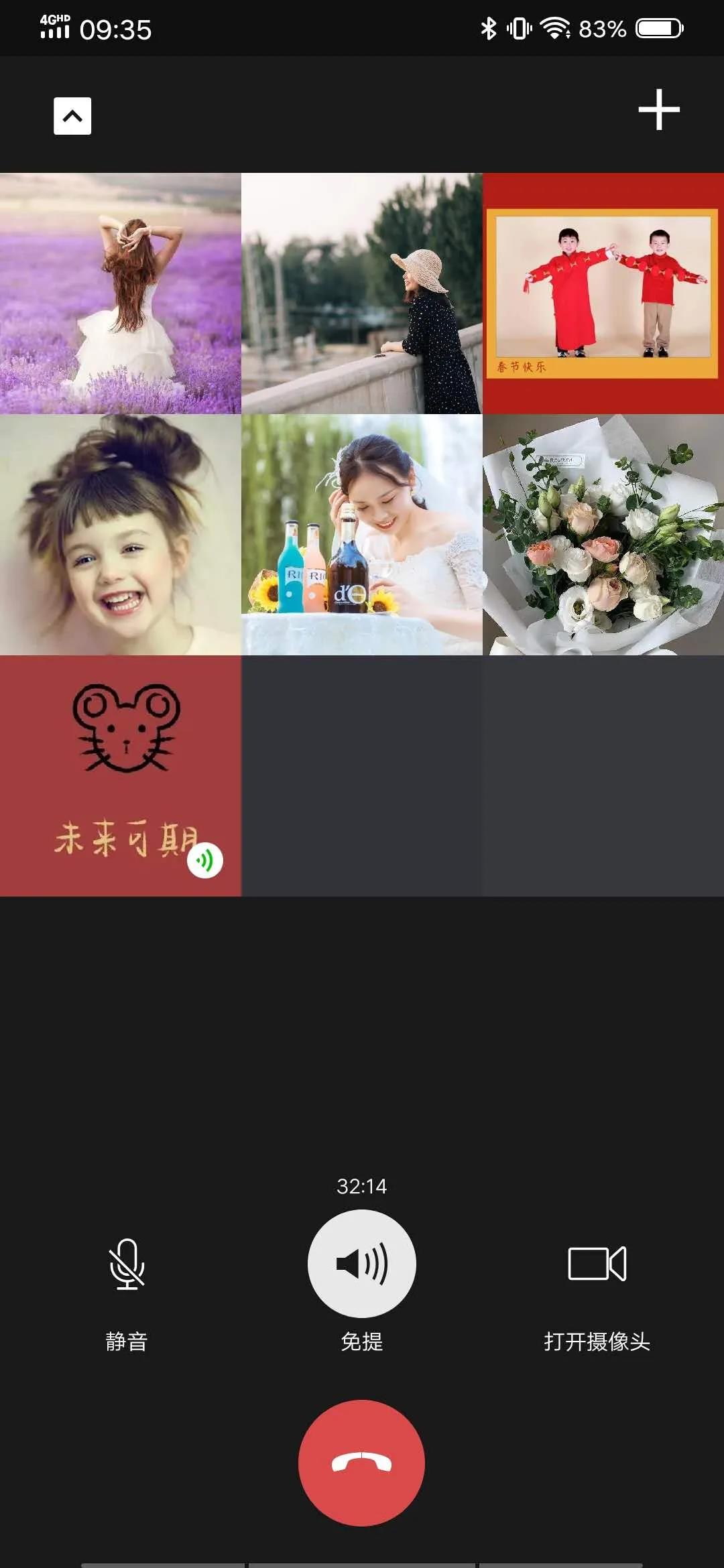724x1568 pixels.
Task: Mute the microphone (静音)
Action: 127,1264
